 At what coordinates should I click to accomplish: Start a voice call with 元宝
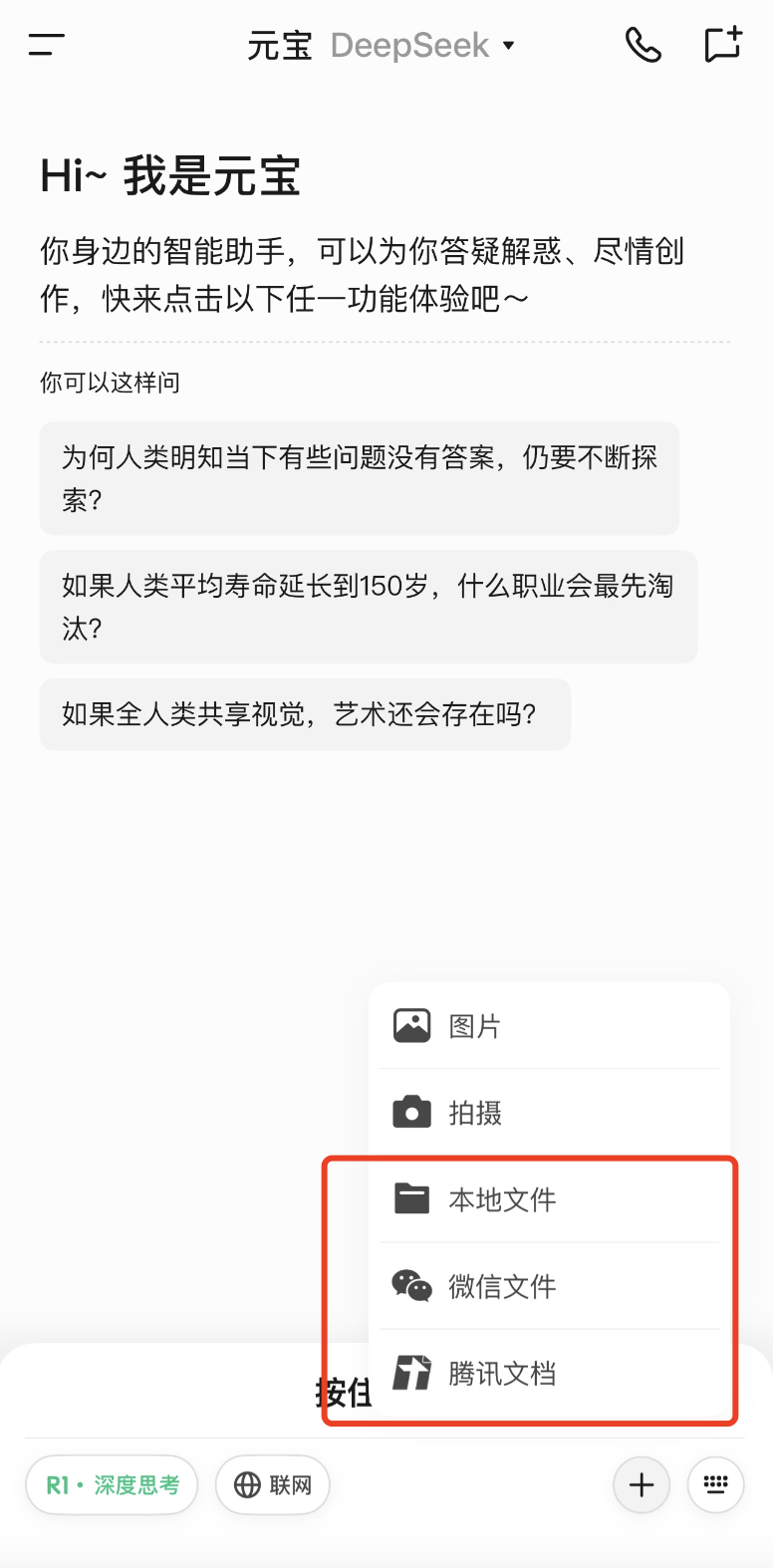pos(643,45)
